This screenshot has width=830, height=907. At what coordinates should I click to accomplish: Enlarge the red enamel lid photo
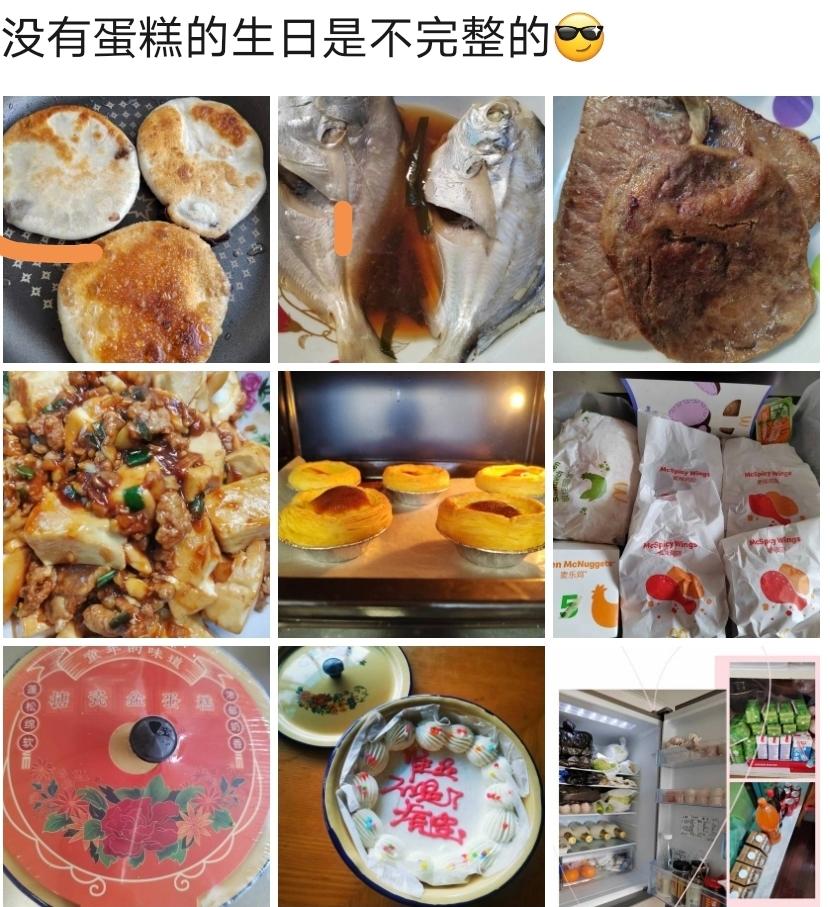[x=136, y=776]
